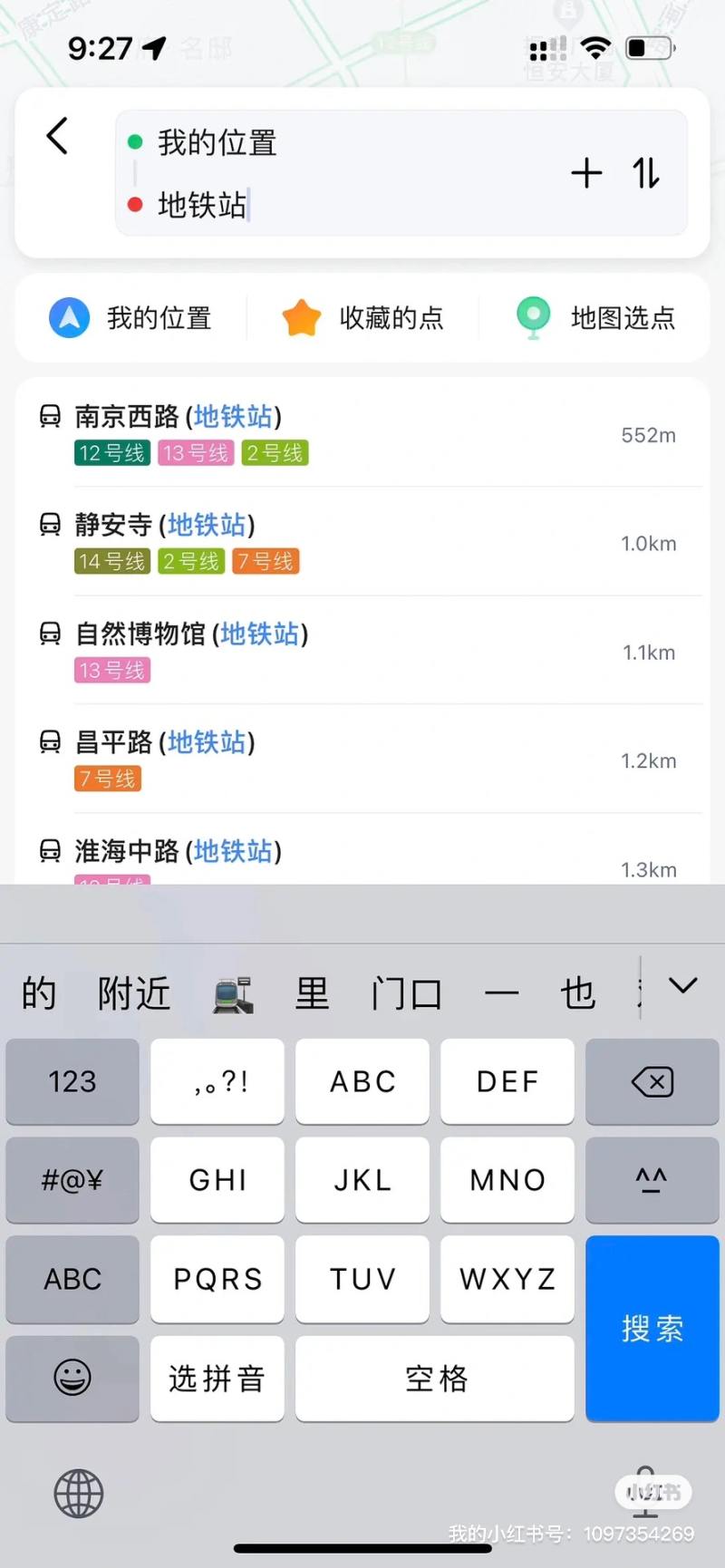This screenshot has width=725, height=1568.
Task: Switch keyboards with the globe key
Action: point(77,1493)
